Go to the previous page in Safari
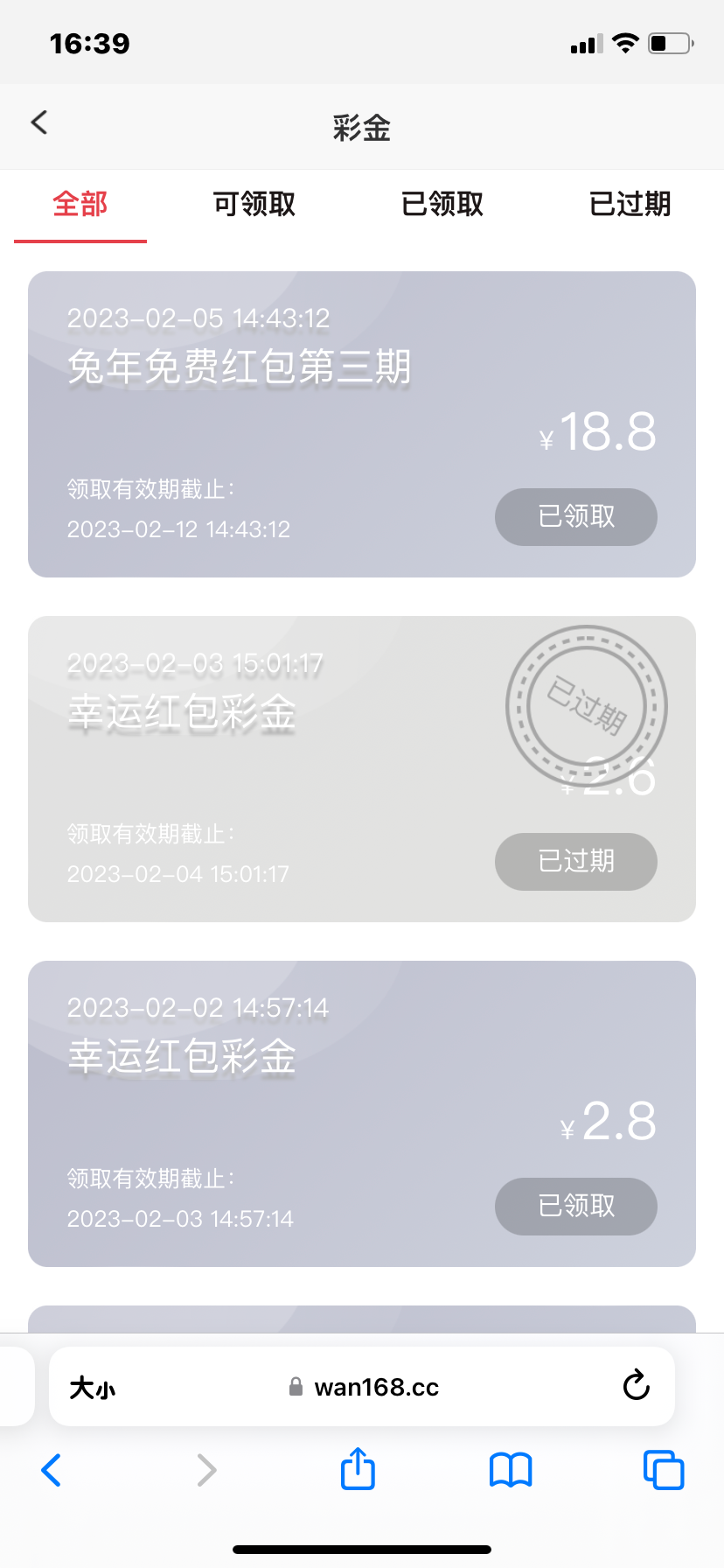The image size is (724, 1568). point(52,1470)
